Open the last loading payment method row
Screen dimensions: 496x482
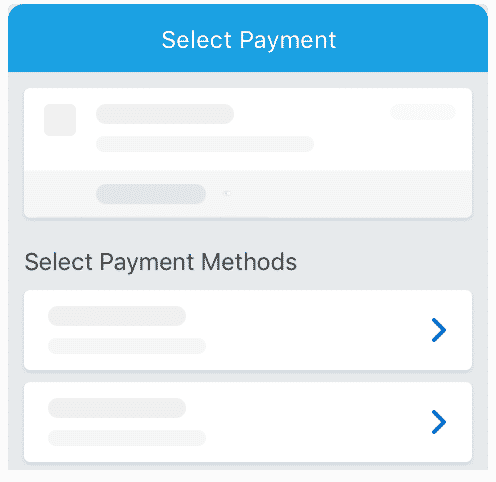[x=248, y=422]
